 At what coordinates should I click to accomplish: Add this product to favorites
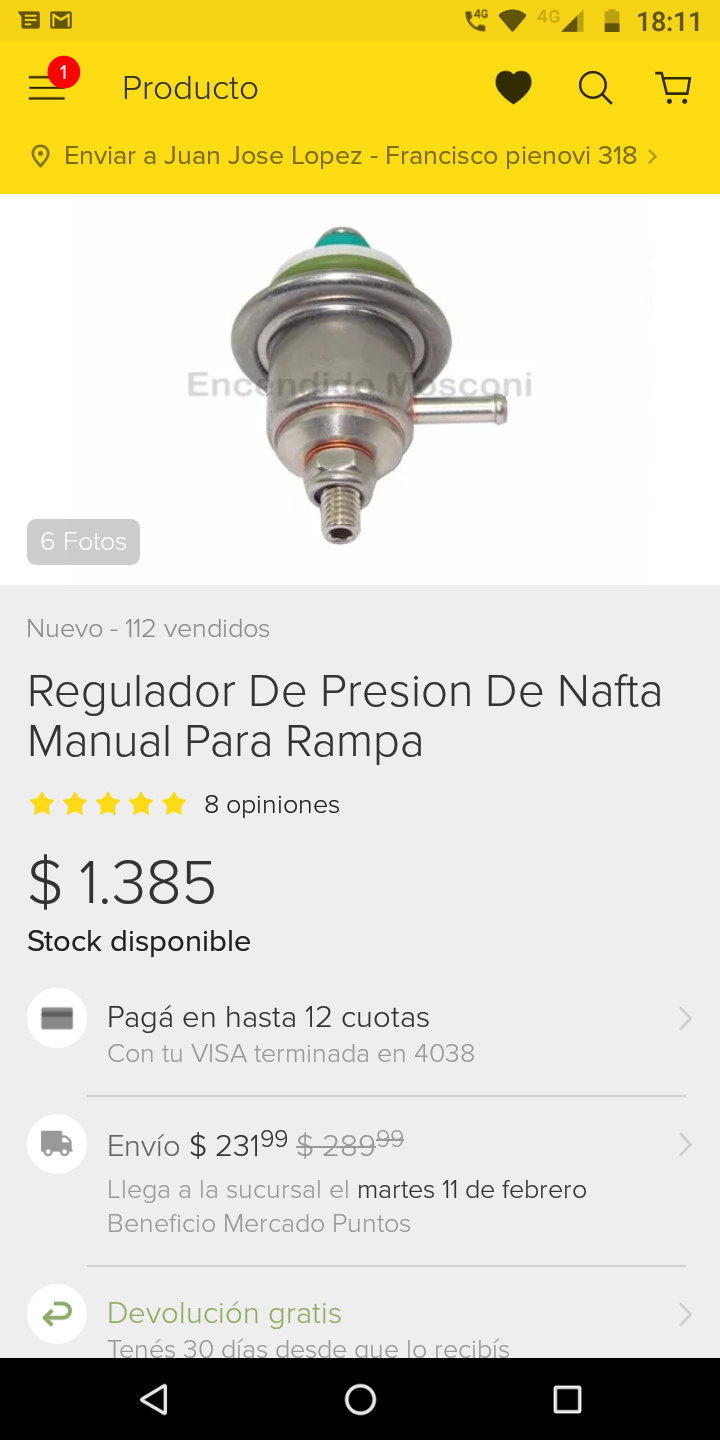coord(513,88)
